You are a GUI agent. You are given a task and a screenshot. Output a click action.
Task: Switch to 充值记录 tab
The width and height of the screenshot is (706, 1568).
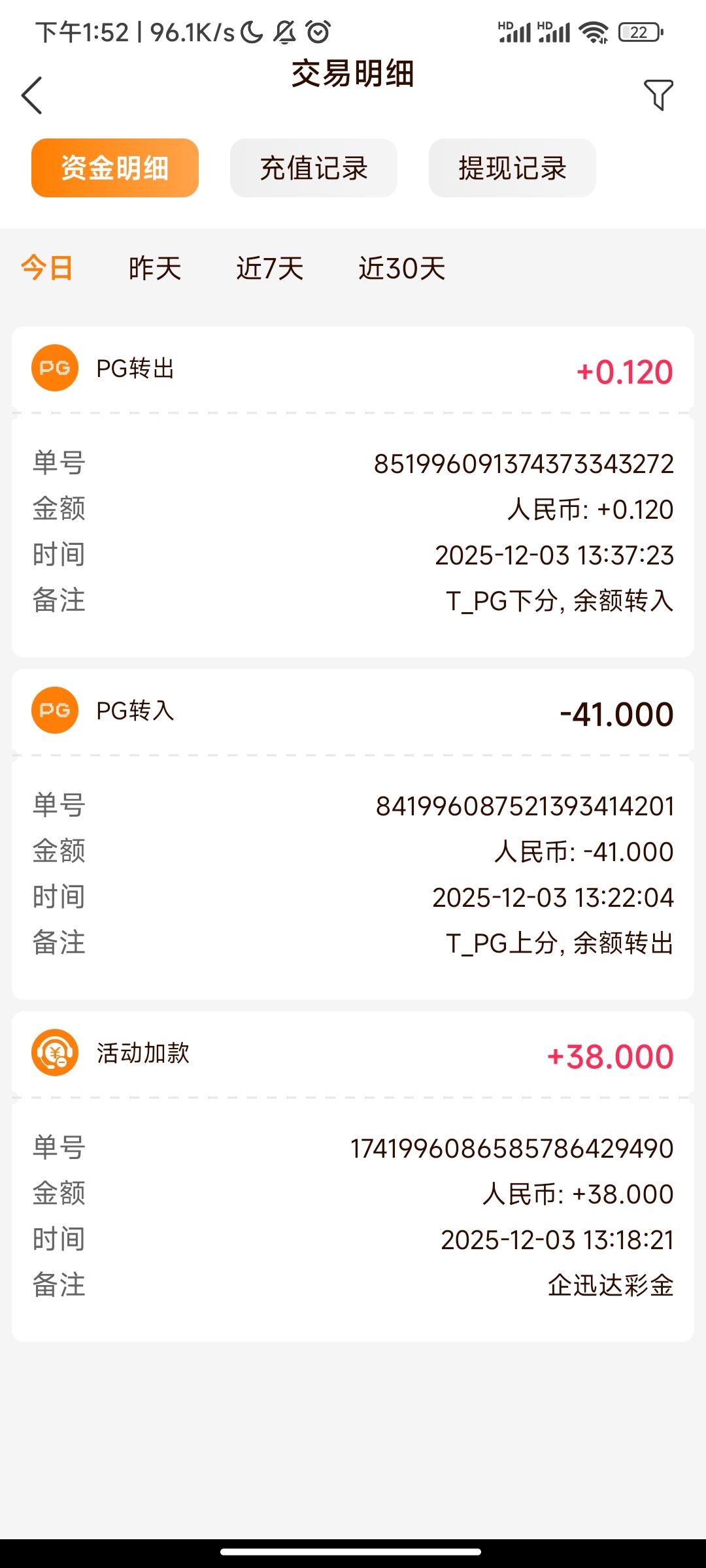(x=314, y=168)
